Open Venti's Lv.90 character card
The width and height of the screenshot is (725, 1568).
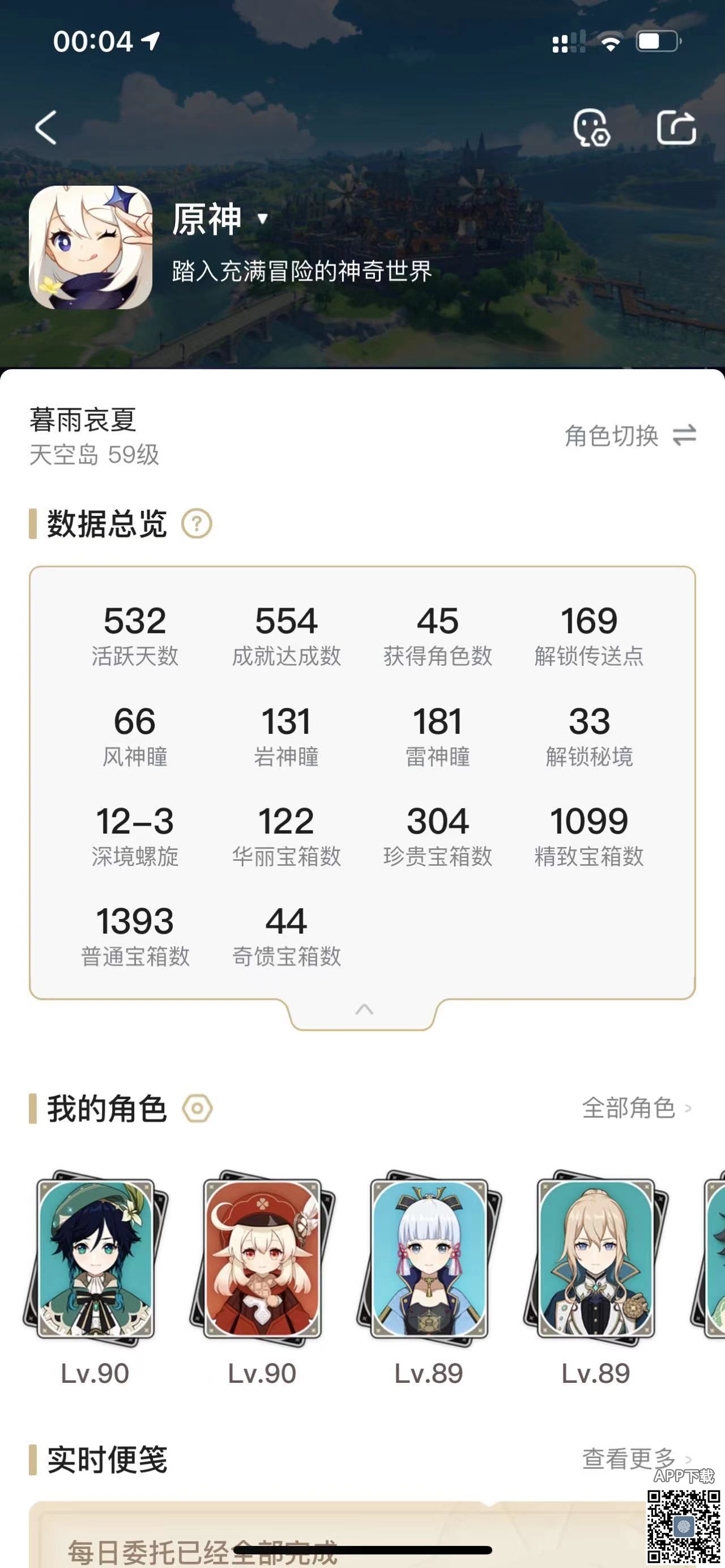coord(96,1259)
